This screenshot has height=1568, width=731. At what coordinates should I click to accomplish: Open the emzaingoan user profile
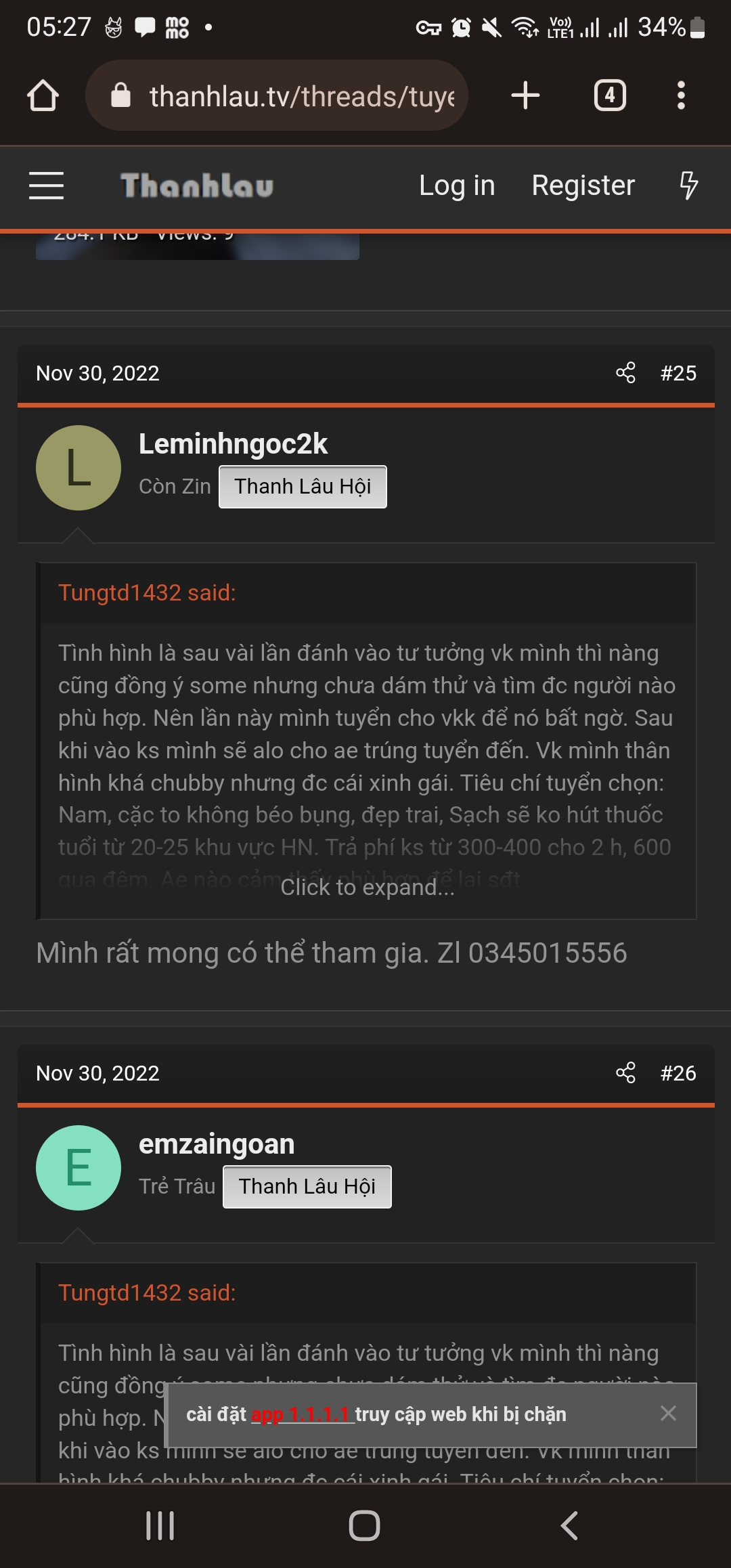pos(217,1144)
